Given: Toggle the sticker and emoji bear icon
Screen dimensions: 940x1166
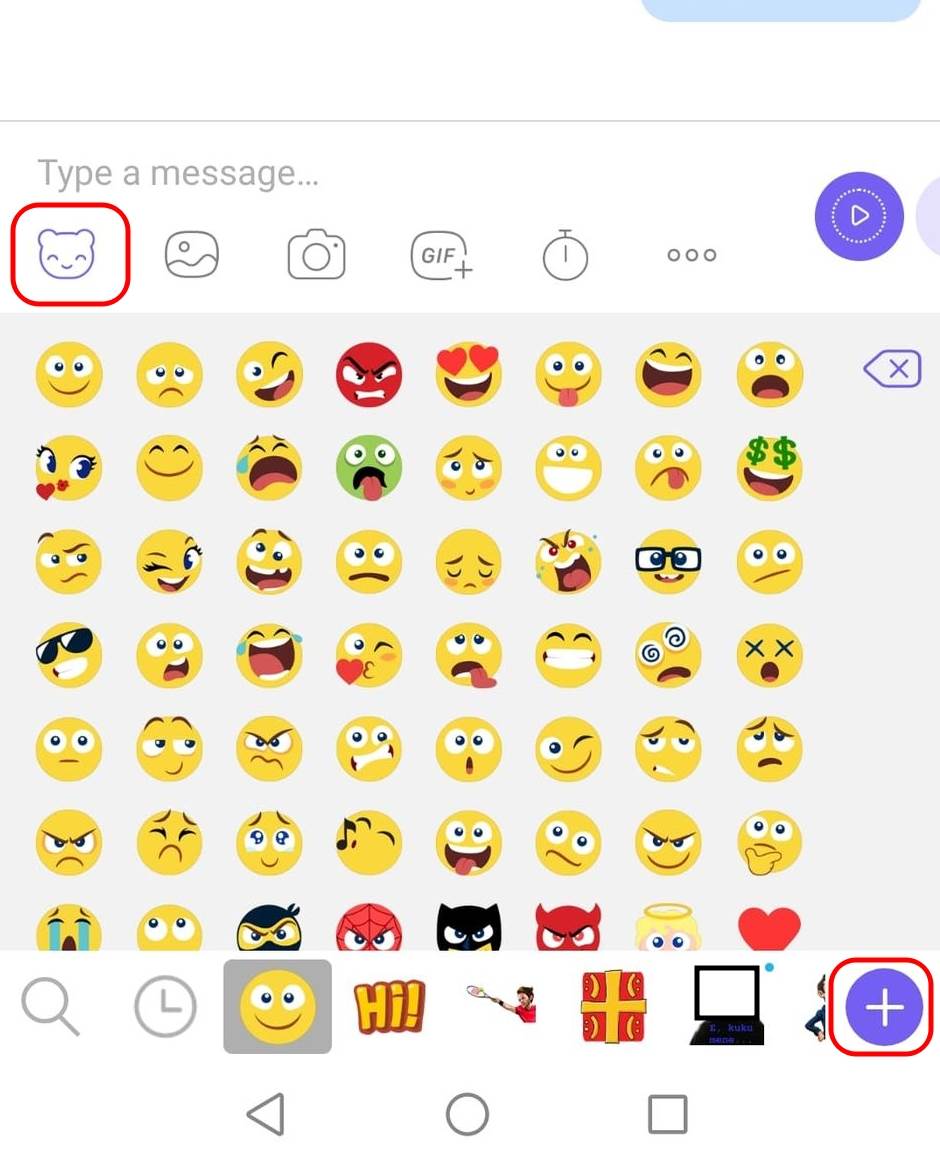Looking at the screenshot, I should coord(67,253).
